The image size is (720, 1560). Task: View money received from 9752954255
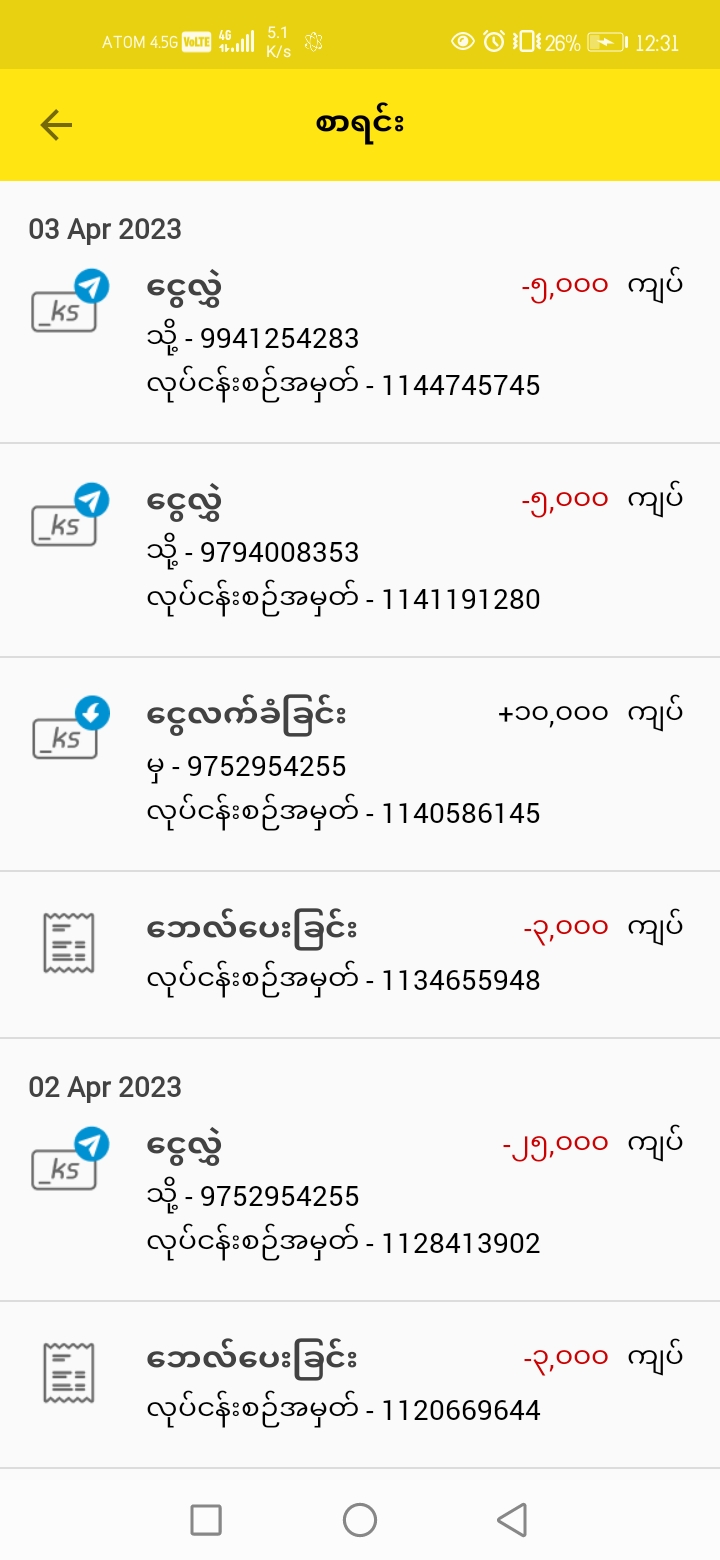(x=360, y=766)
